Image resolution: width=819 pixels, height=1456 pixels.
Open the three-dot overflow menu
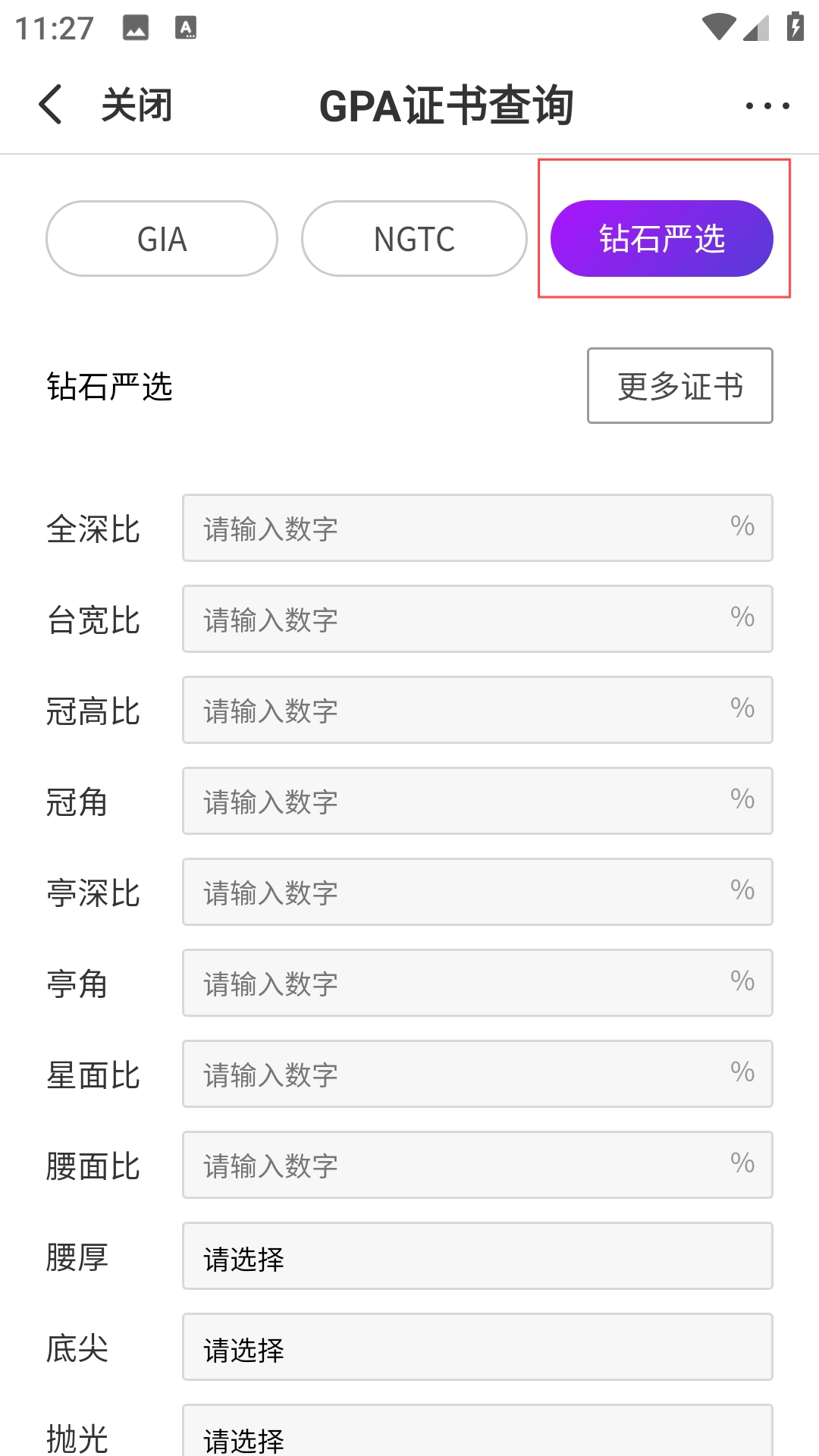(767, 106)
